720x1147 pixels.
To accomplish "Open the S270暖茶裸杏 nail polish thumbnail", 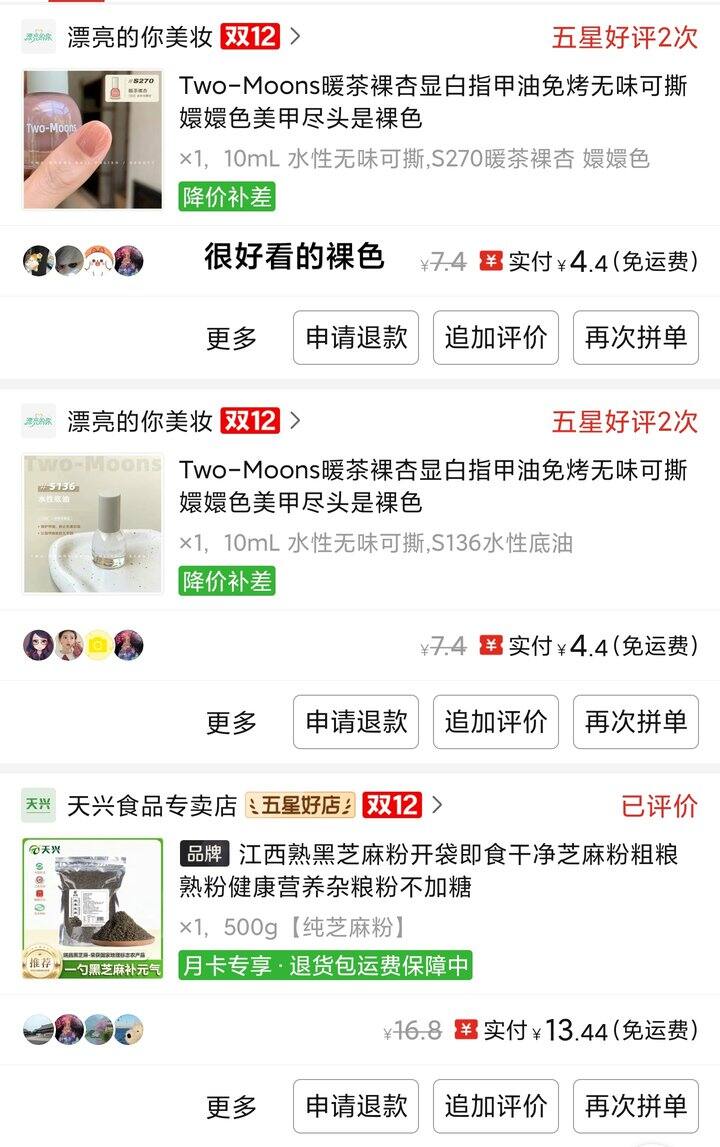I will pyautogui.click(x=93, y=139).
